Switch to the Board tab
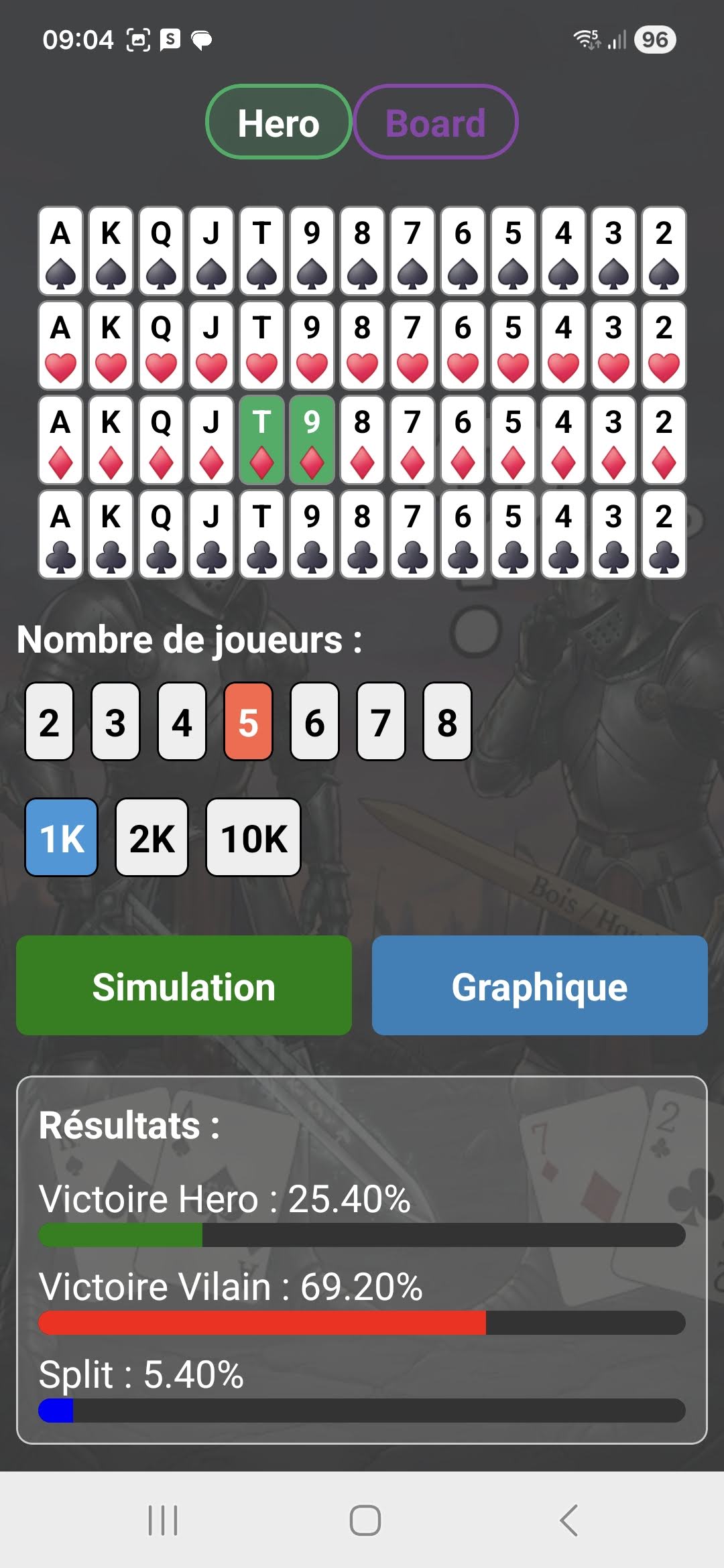Screen dimensions: 724x1568 click(436, 123)
